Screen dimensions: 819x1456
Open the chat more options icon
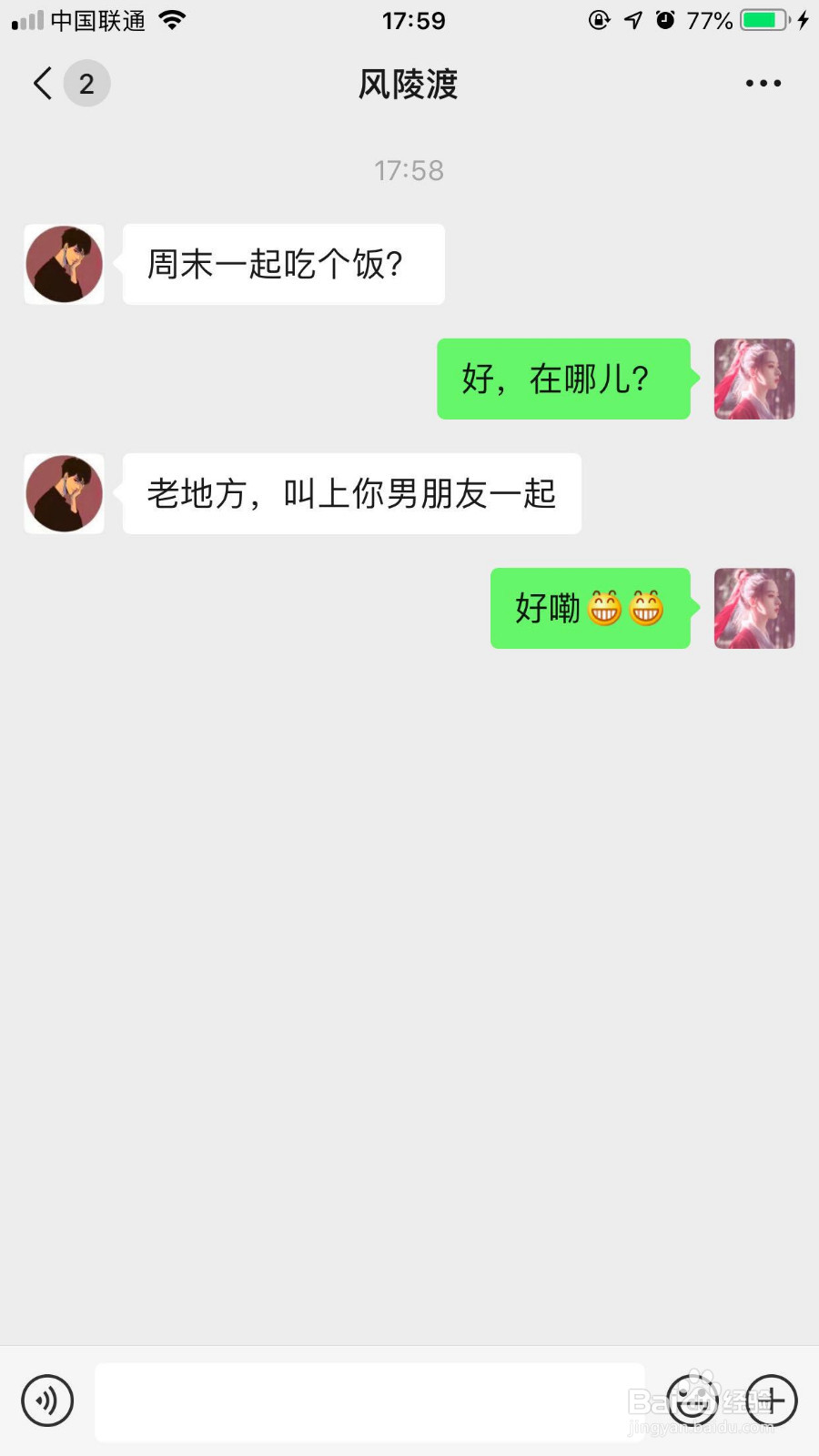763,83
